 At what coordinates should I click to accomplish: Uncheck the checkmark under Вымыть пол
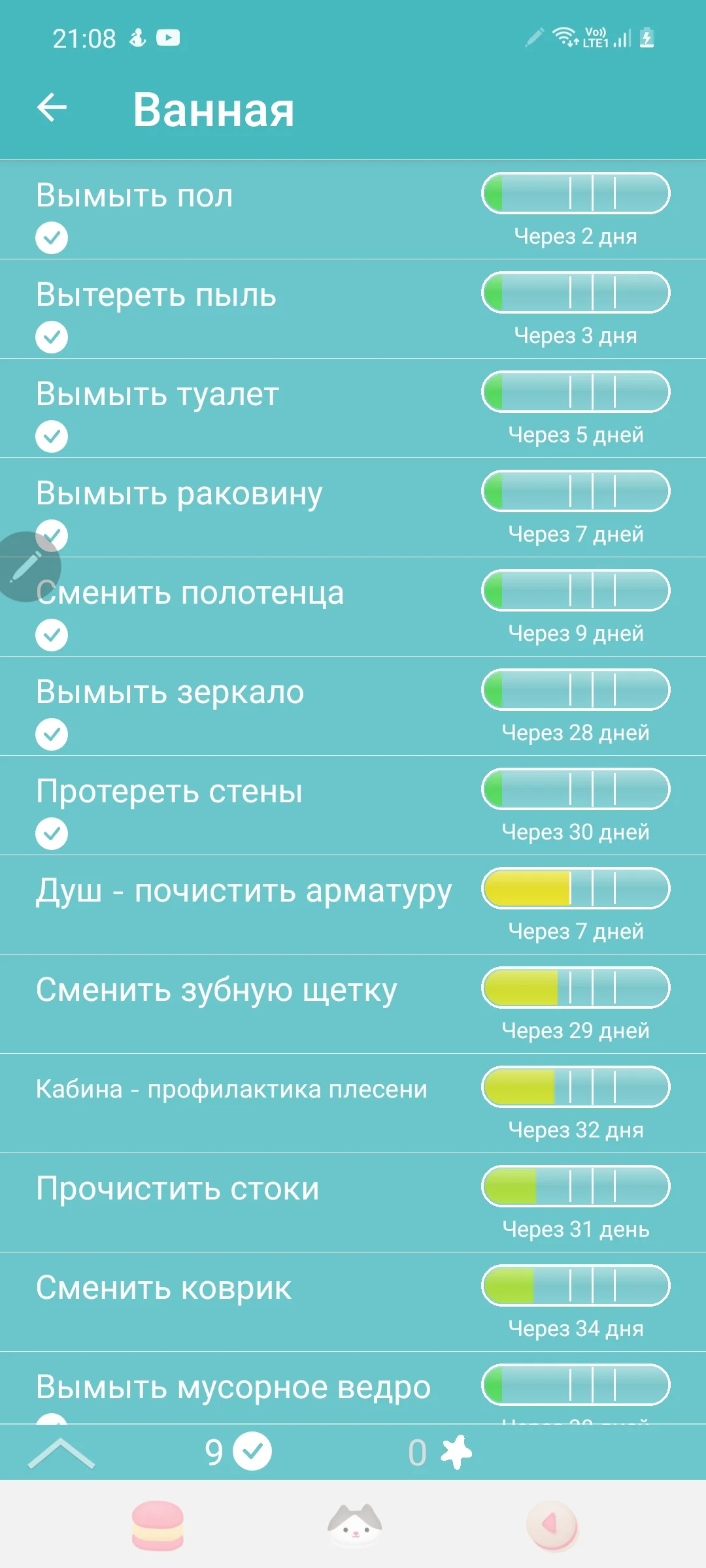52,238
